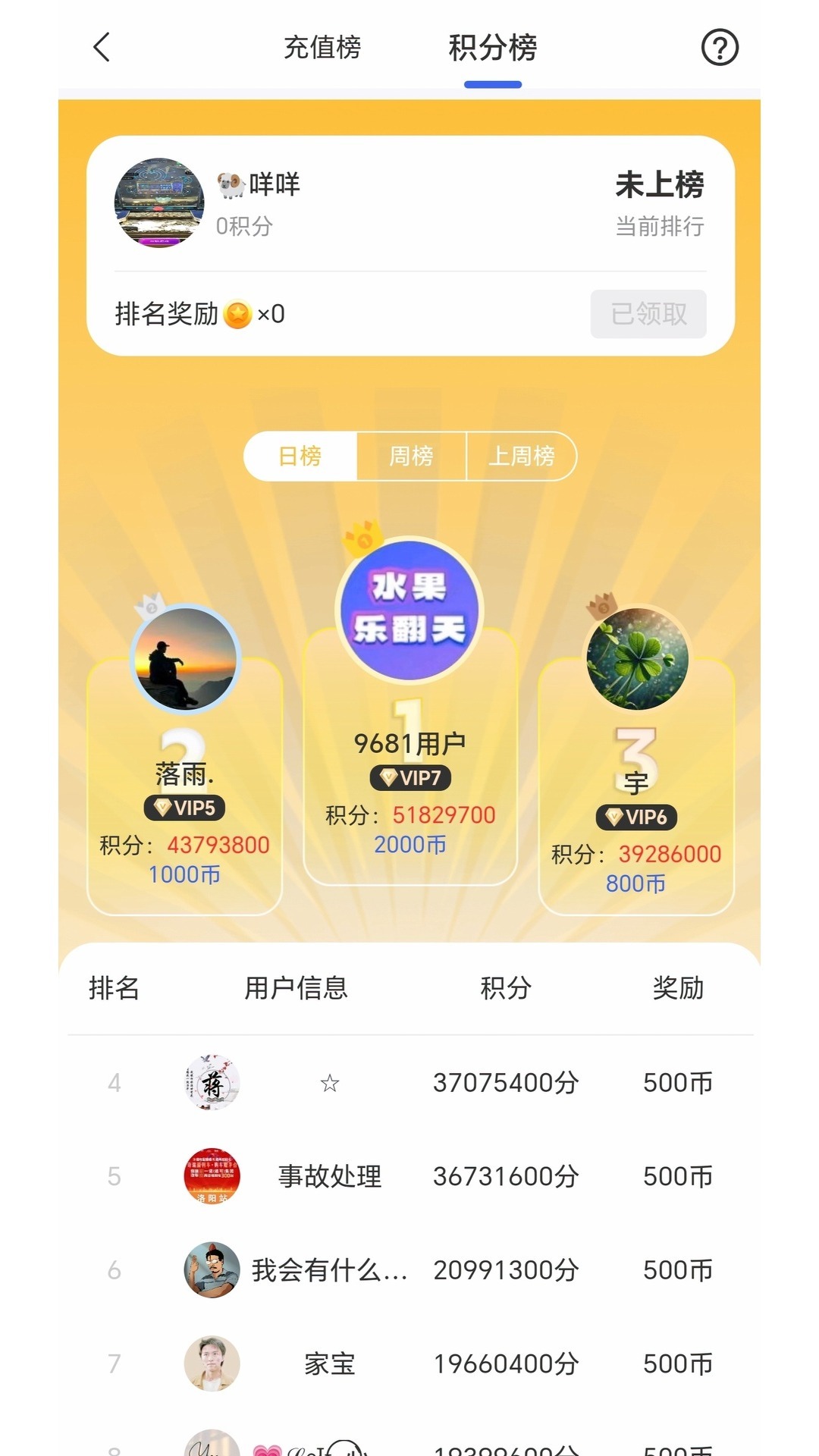The height and width of the screenshot is (1456, 819).
Task: Switch to the 充值榜 tab
Action: (322, 48)
